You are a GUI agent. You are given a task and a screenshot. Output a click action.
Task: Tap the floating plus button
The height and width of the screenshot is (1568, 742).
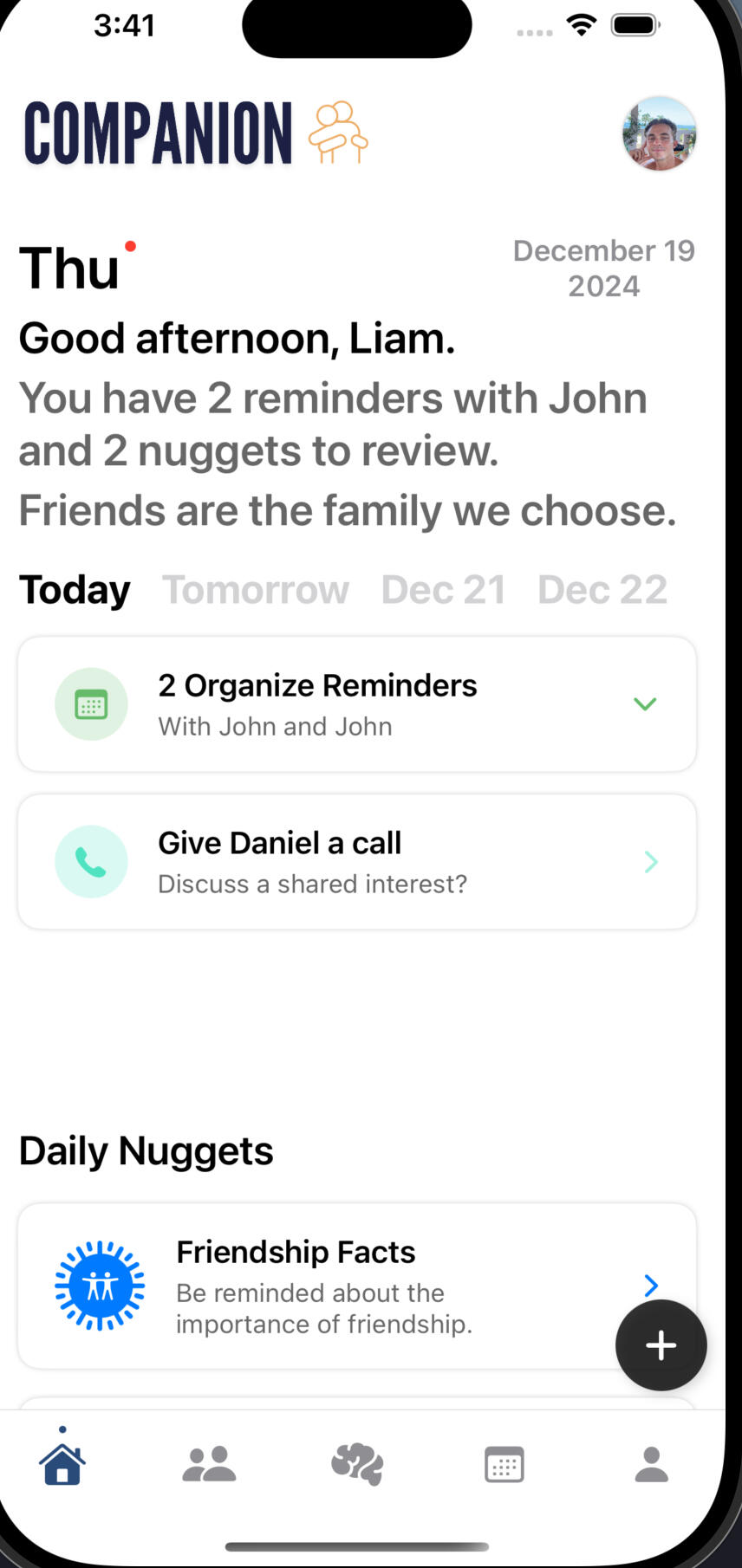(x=661, y=1345)
